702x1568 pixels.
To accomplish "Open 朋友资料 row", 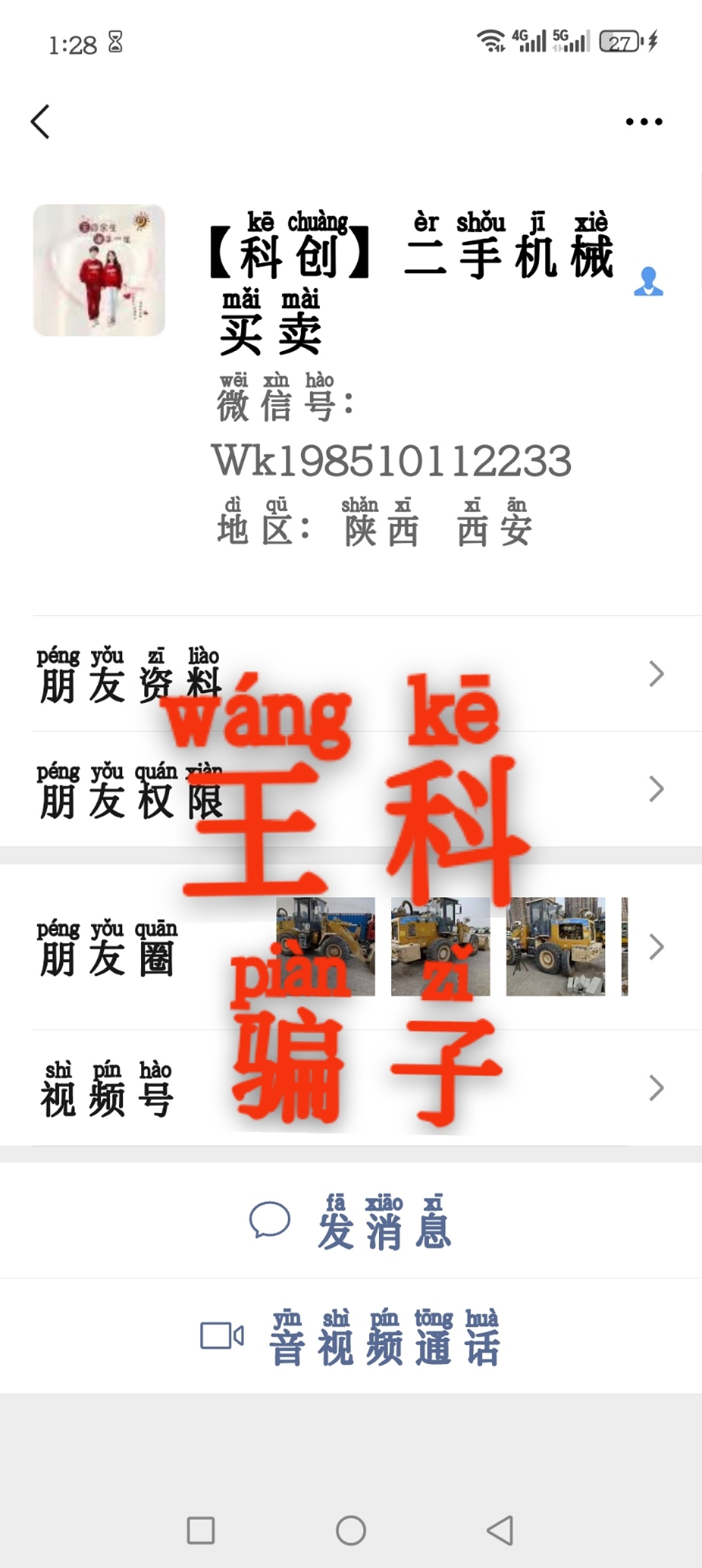I will pos(351,674).
